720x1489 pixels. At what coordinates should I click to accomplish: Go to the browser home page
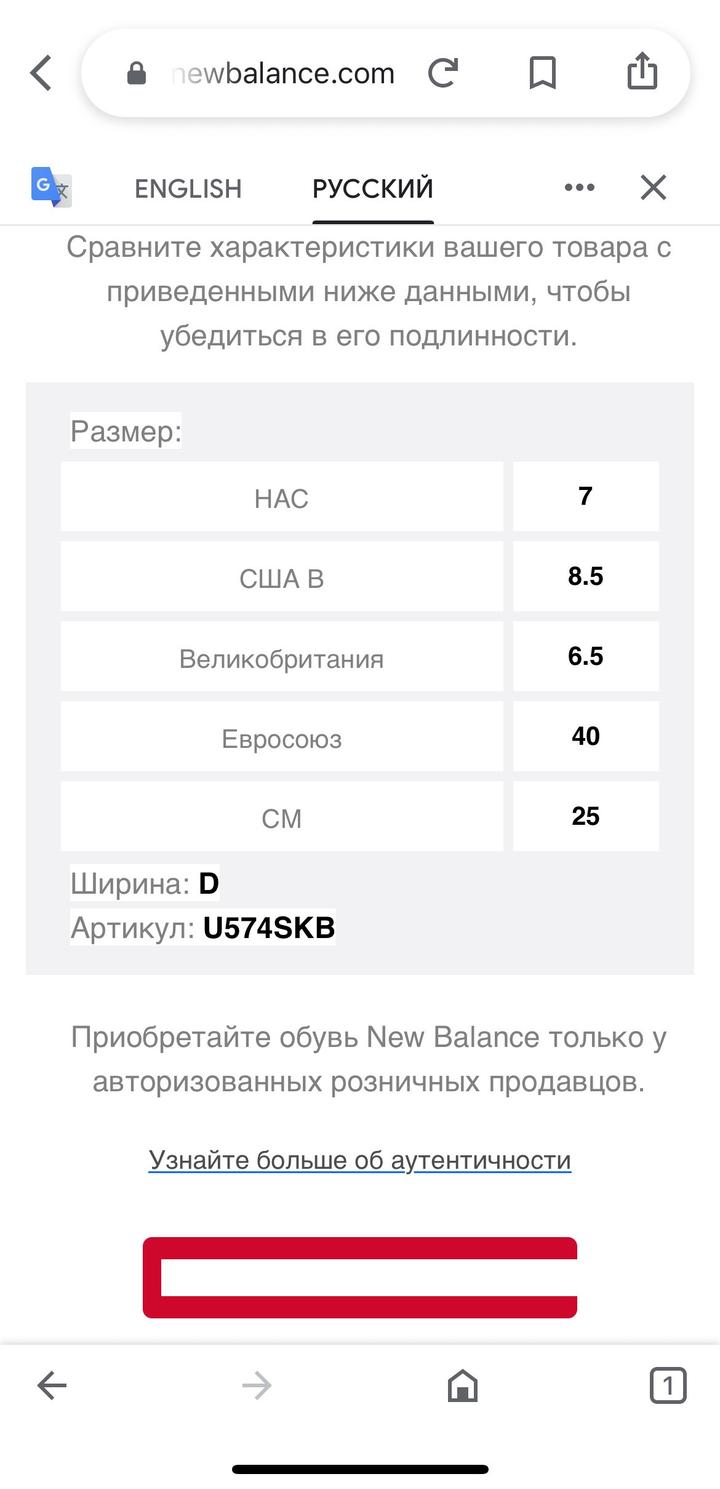[462, 1385]
